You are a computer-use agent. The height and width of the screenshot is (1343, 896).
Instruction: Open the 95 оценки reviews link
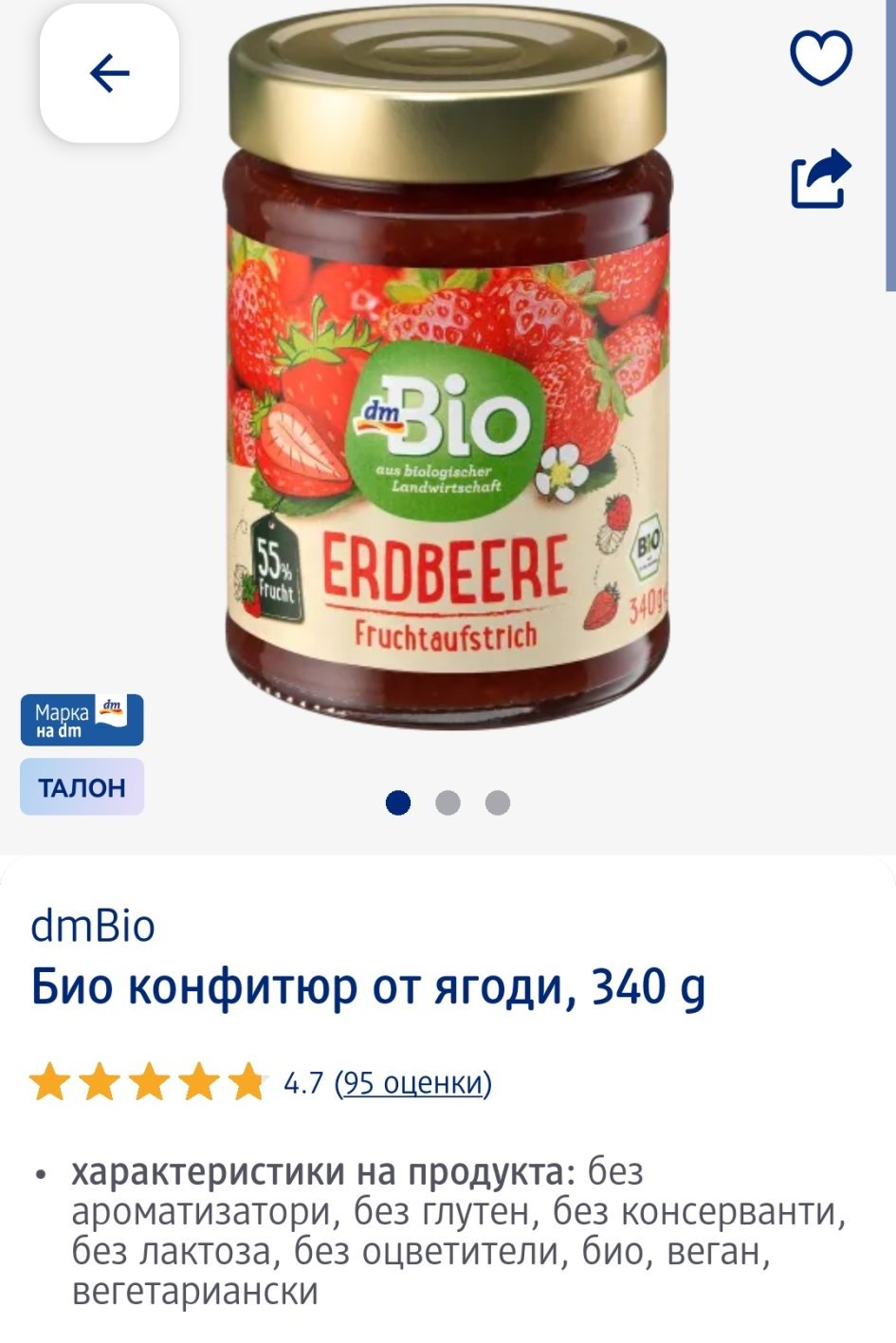point(412,1082)
